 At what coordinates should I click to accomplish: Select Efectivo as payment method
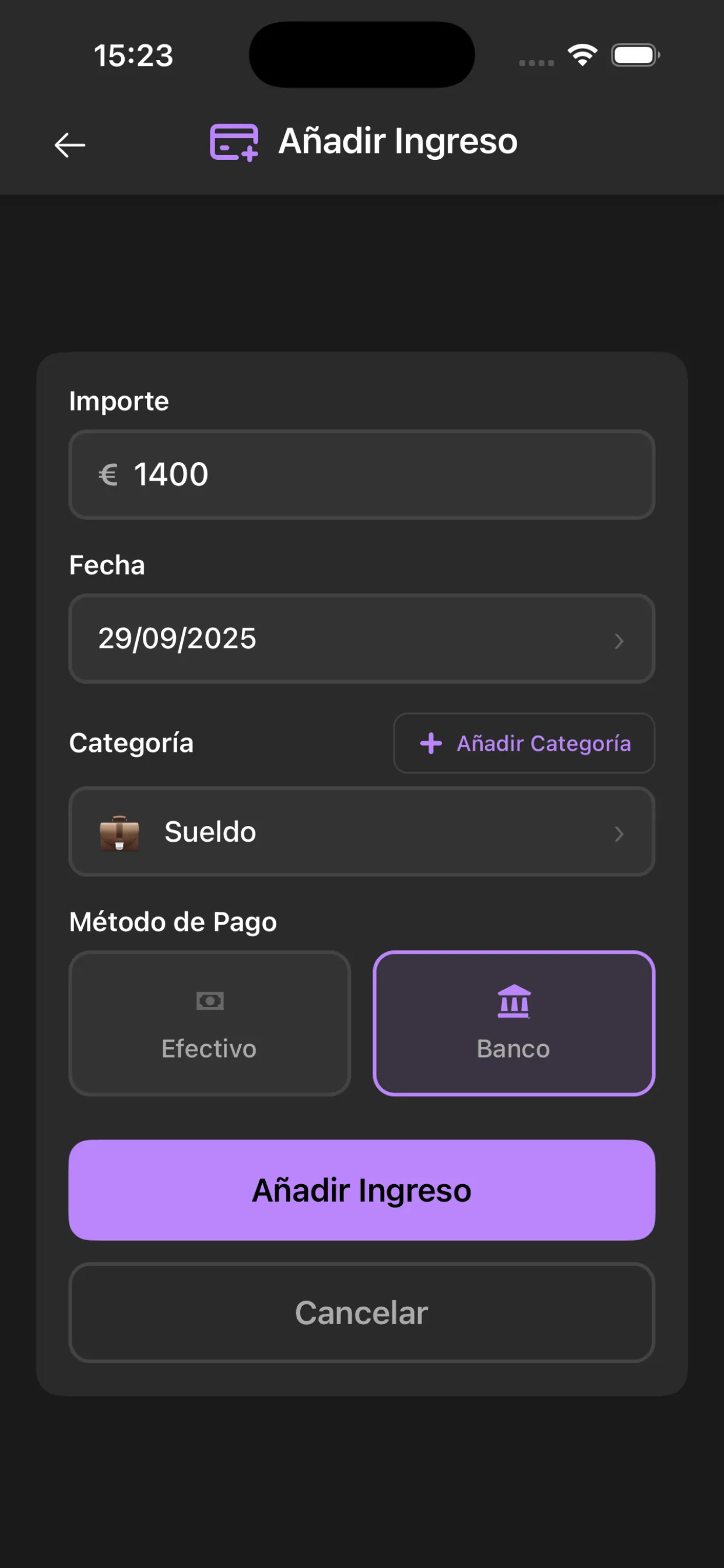[x=210, y=1023]
